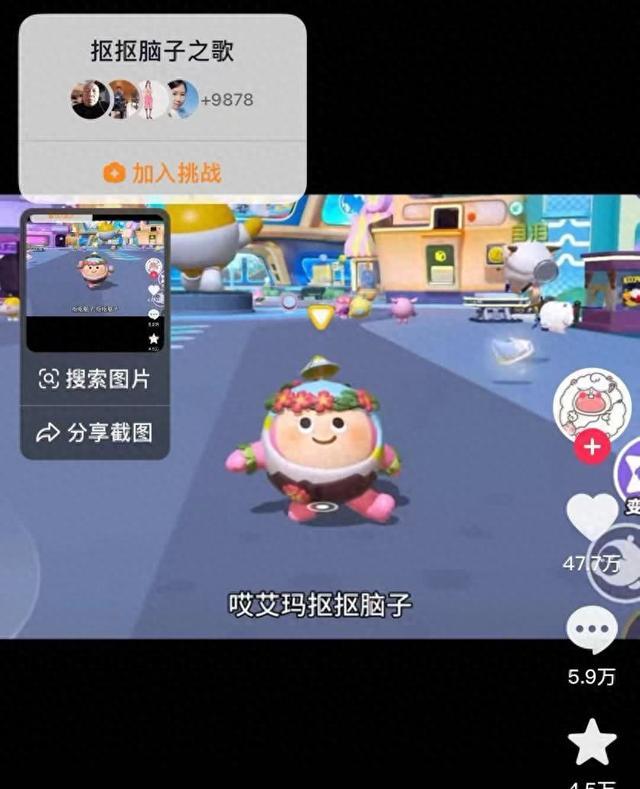Follow the creator with red plus
The width and height of the screenshot is (640, 789).
click(592, 445)
